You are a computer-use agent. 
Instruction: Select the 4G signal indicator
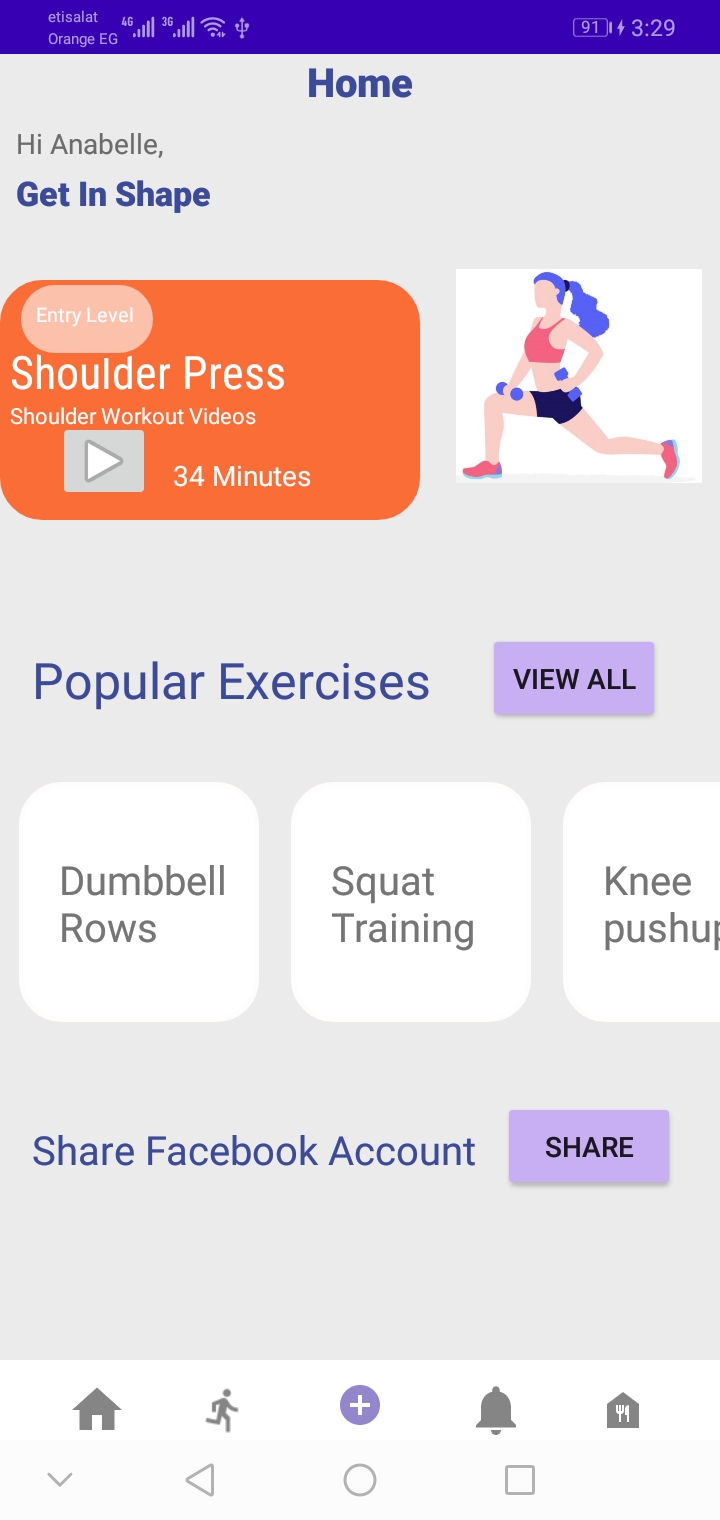tap(138, 27)
